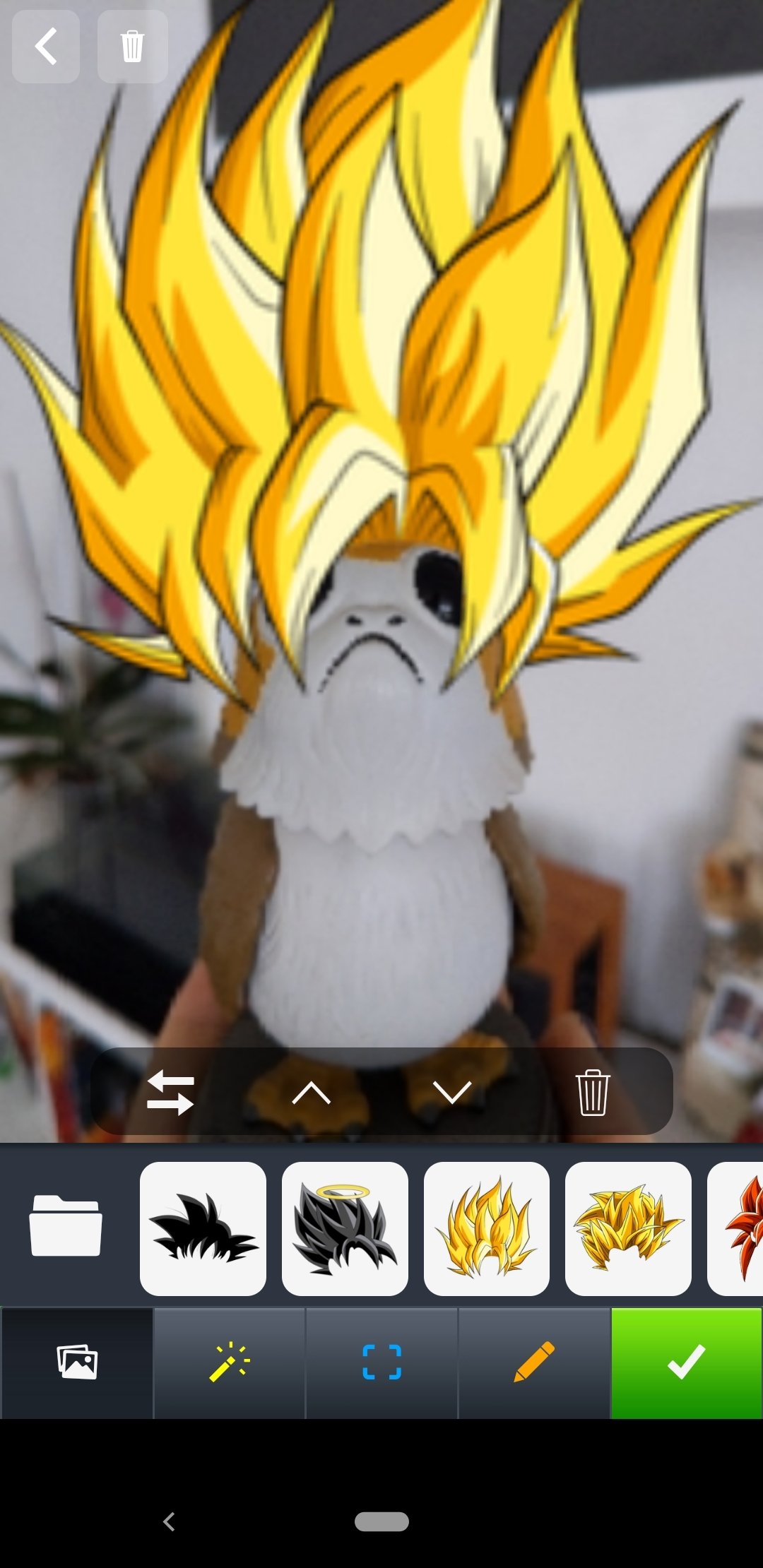
Task: Open the crop frame tool
Action: coord(382,1362)
